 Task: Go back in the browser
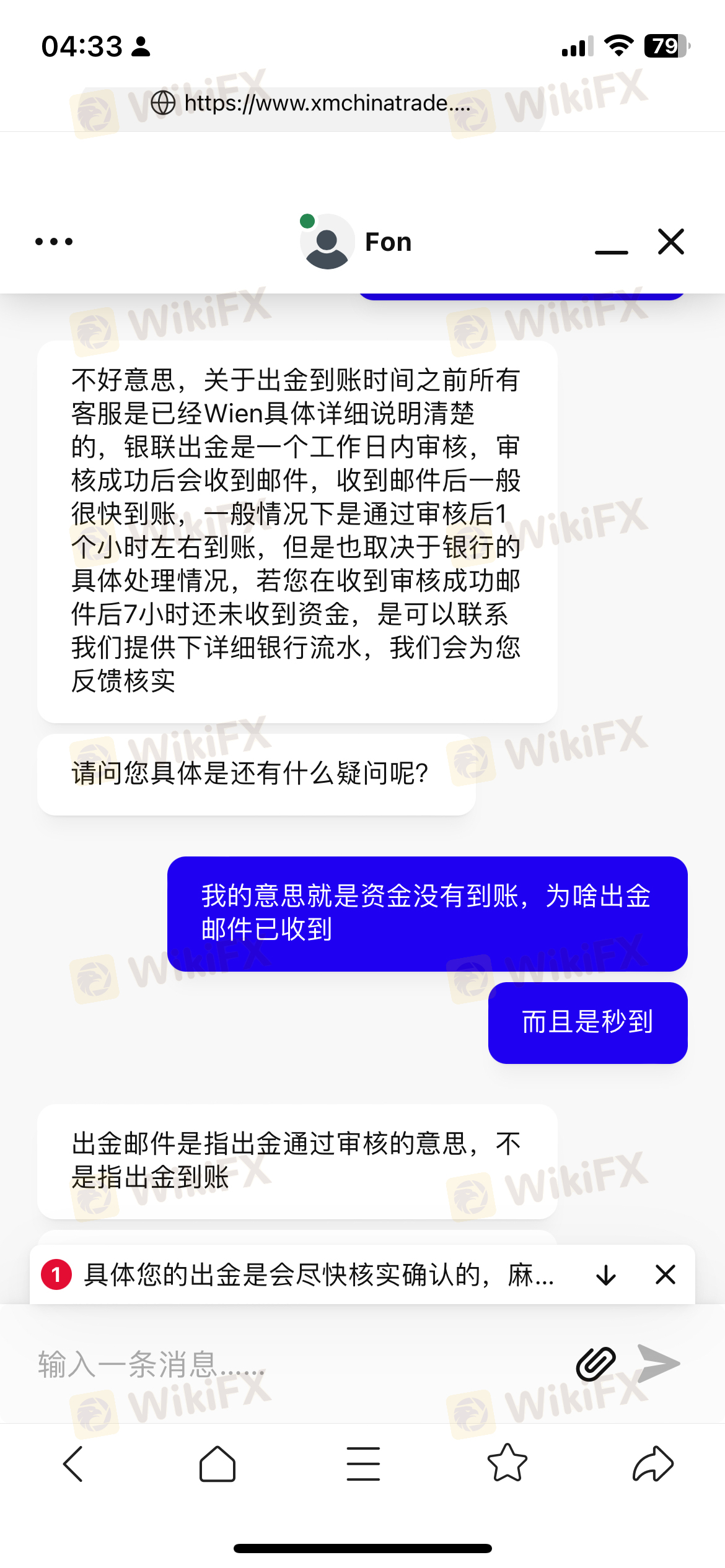73,1464
